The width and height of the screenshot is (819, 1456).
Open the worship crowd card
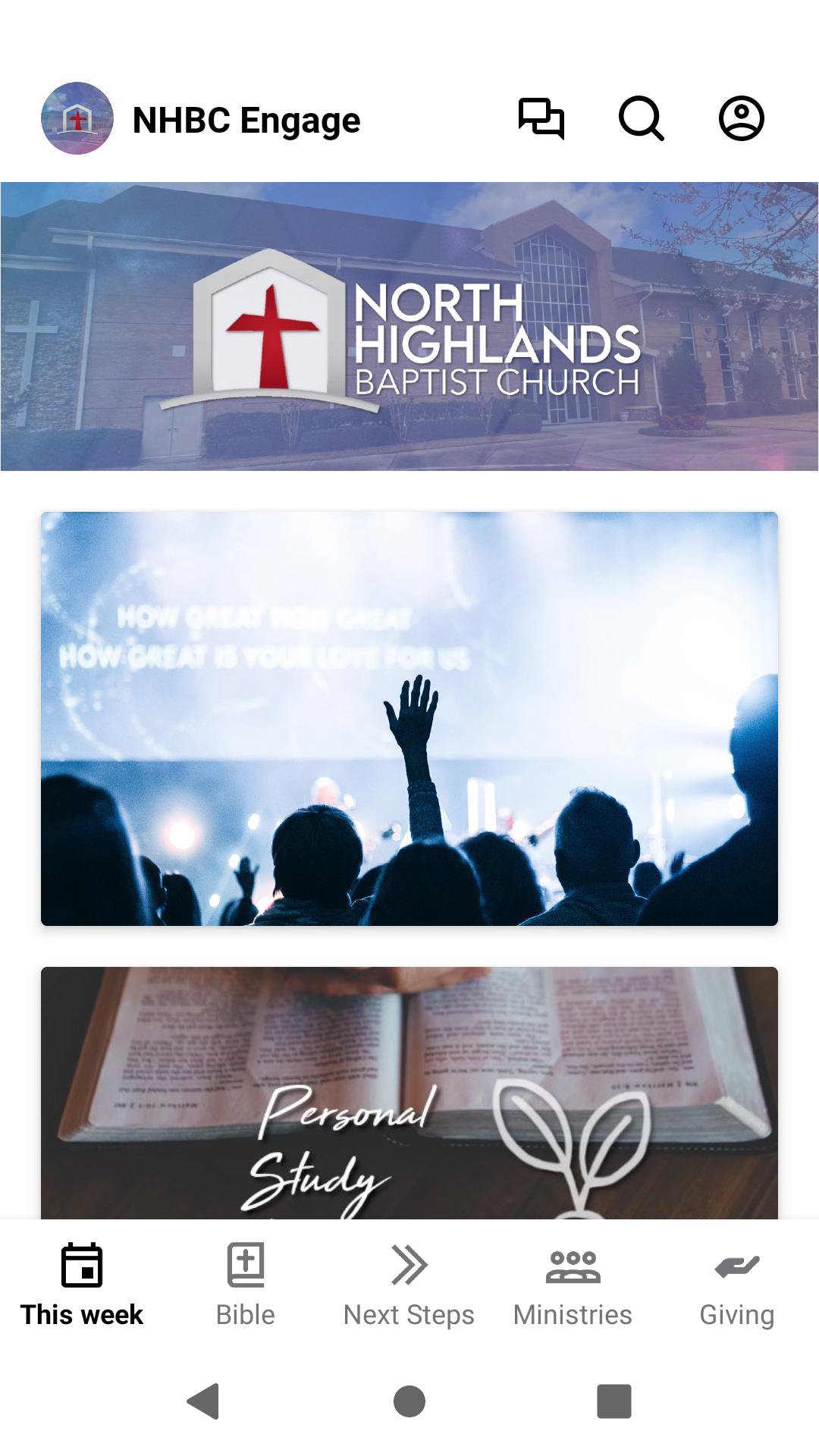point(409,718)
